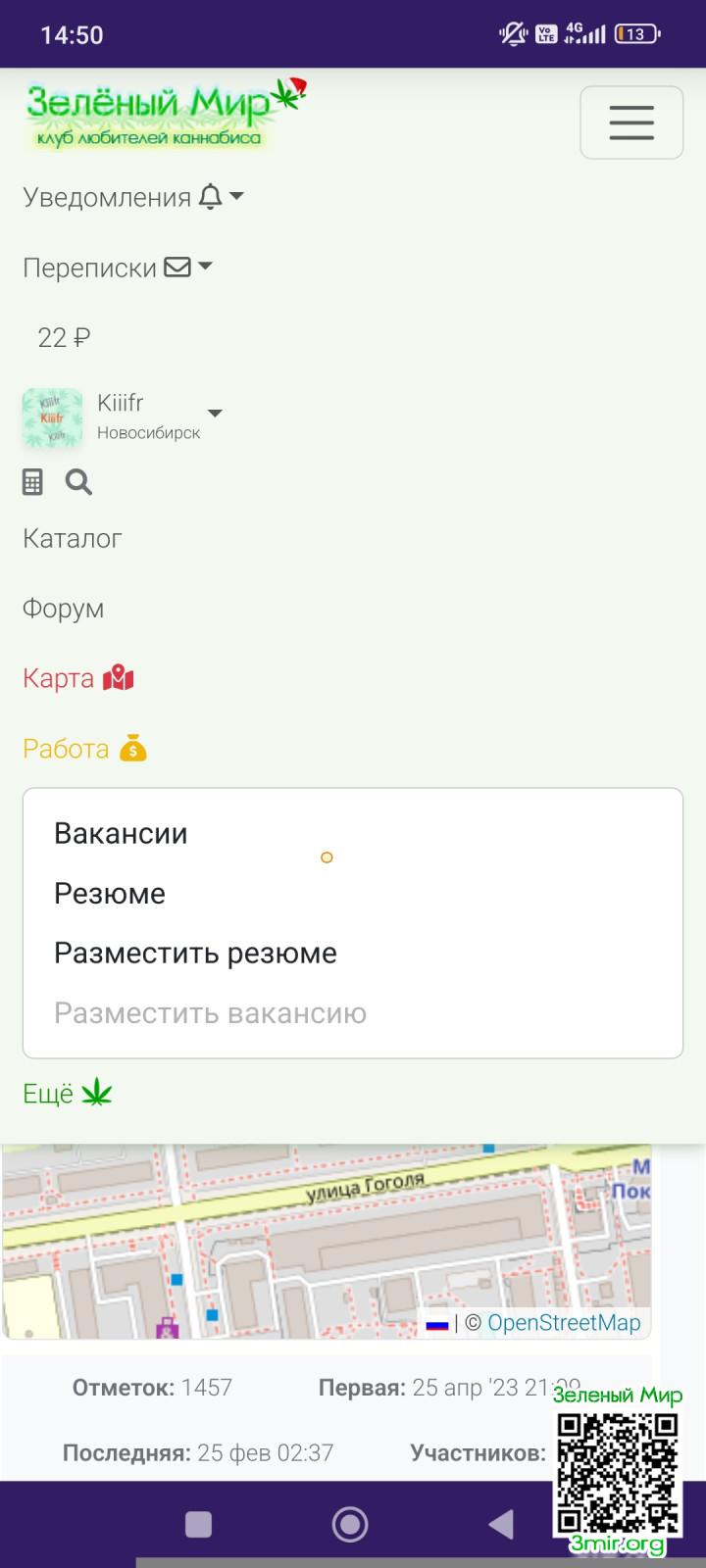Go to Каталог
Viewport: 706px width, 1568px height.
point(73,538)
